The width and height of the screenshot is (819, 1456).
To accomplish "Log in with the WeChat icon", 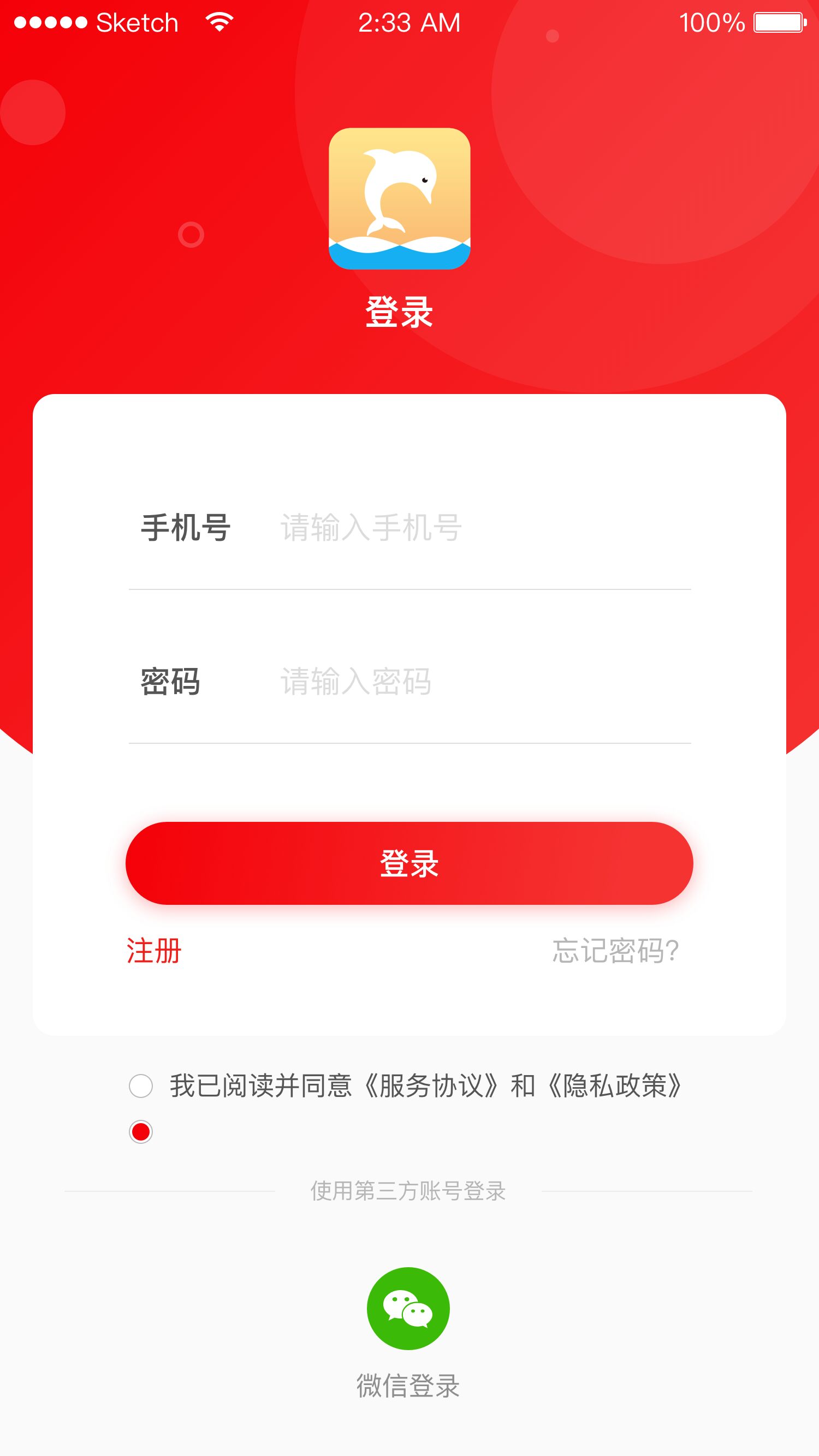I will (x=408, y=1309).
